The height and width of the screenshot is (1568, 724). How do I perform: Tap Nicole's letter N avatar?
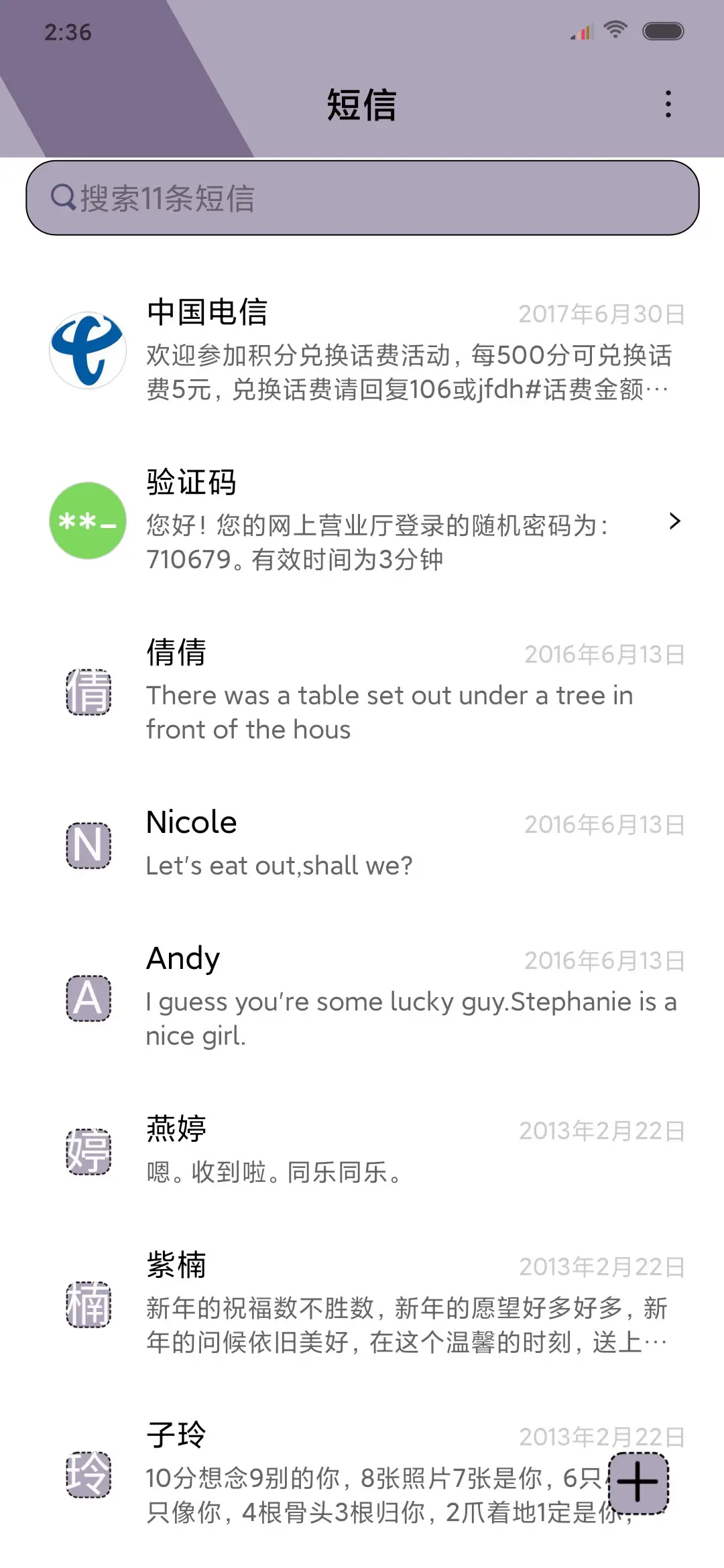coord(88,846)
